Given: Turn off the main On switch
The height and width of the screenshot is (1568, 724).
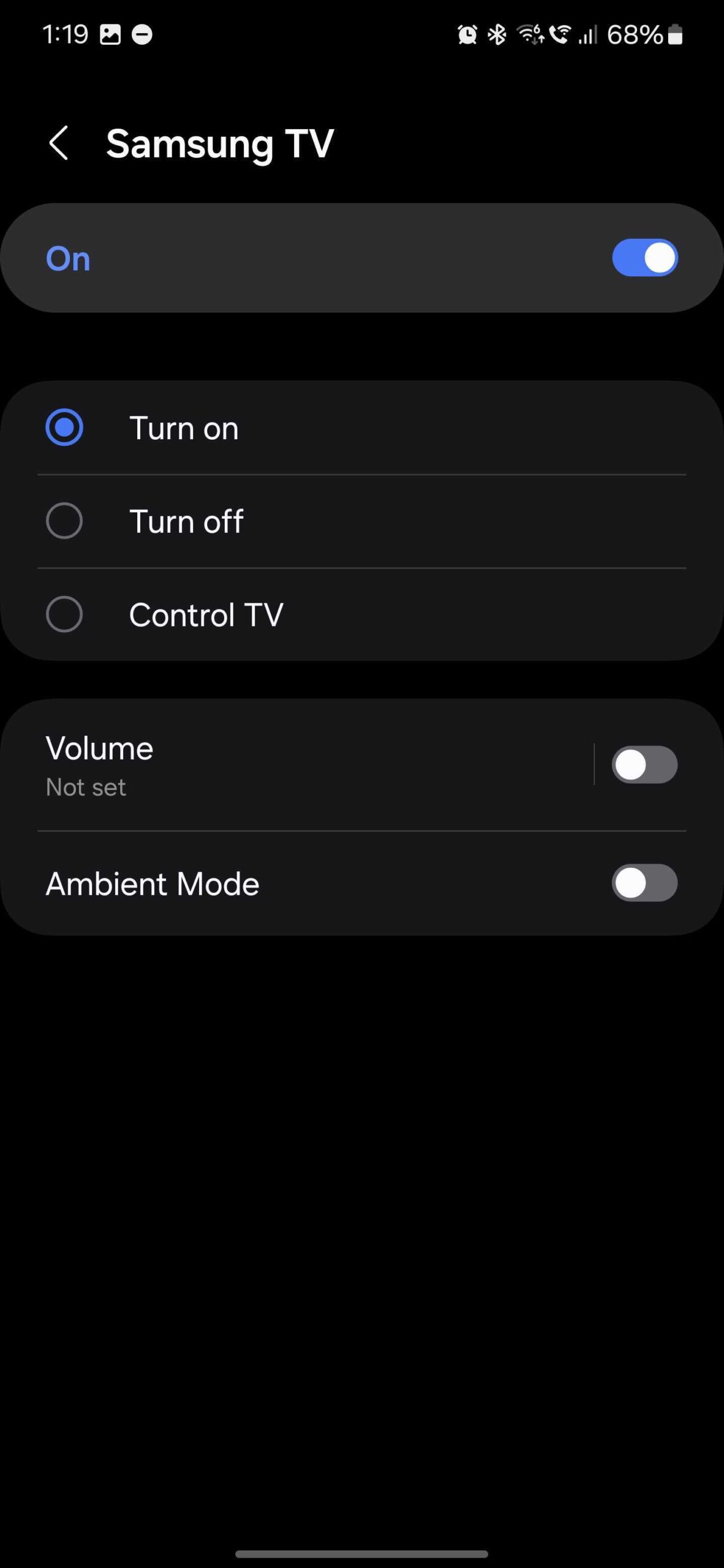Looking at the screenshot, I should [644, 258].
